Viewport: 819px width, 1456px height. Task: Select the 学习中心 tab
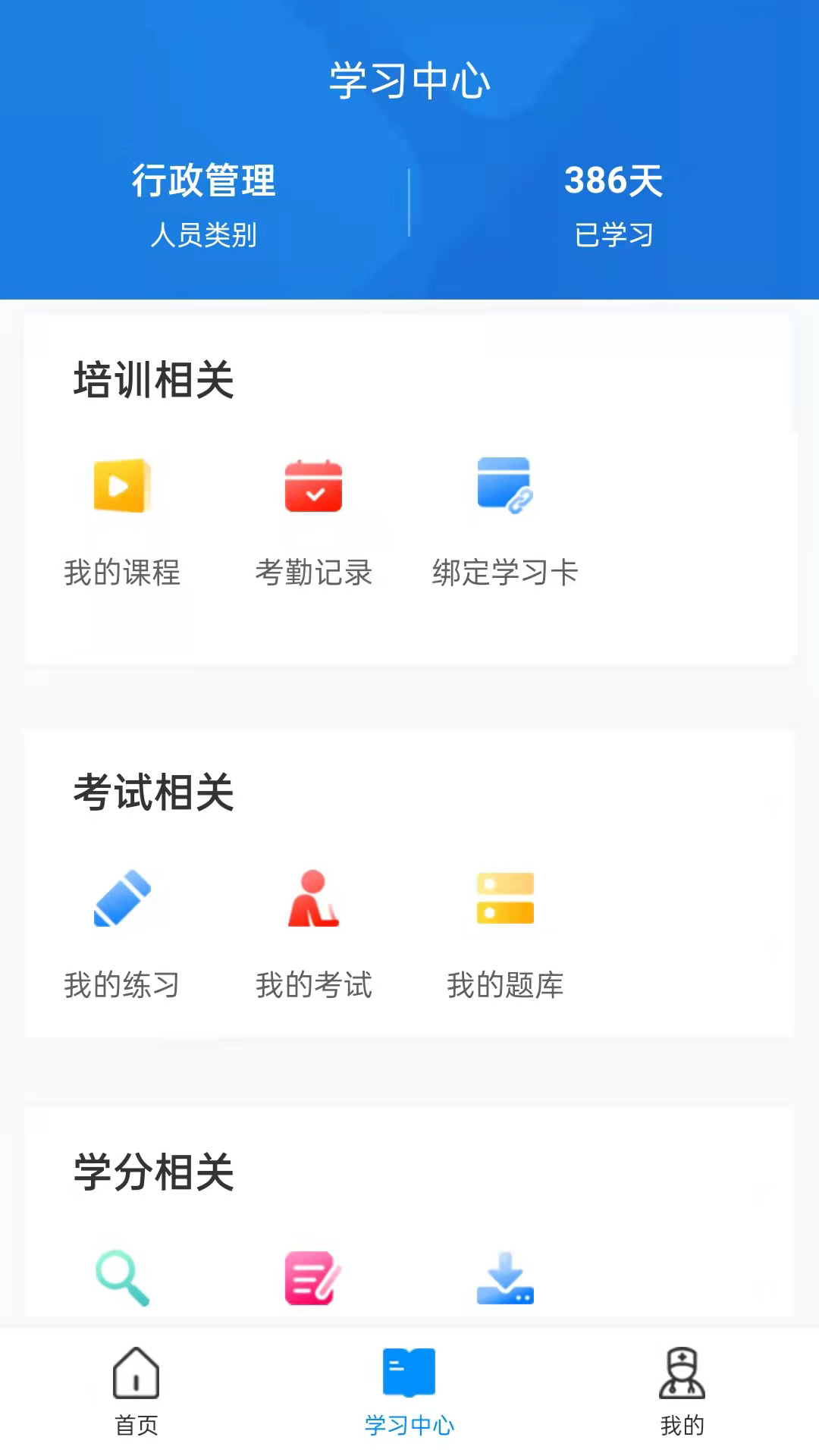click(409, 1392)
